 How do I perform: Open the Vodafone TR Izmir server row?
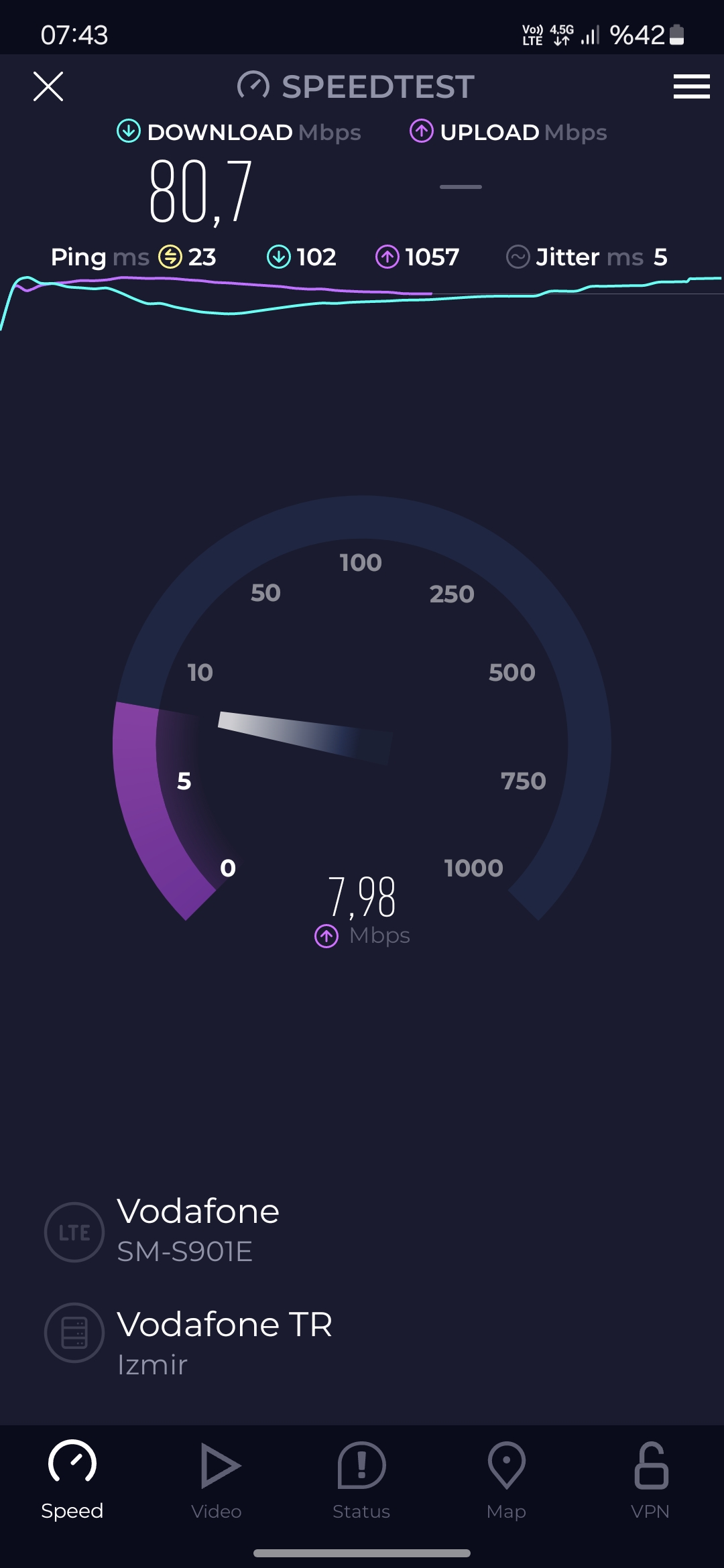click(362, 1344)
